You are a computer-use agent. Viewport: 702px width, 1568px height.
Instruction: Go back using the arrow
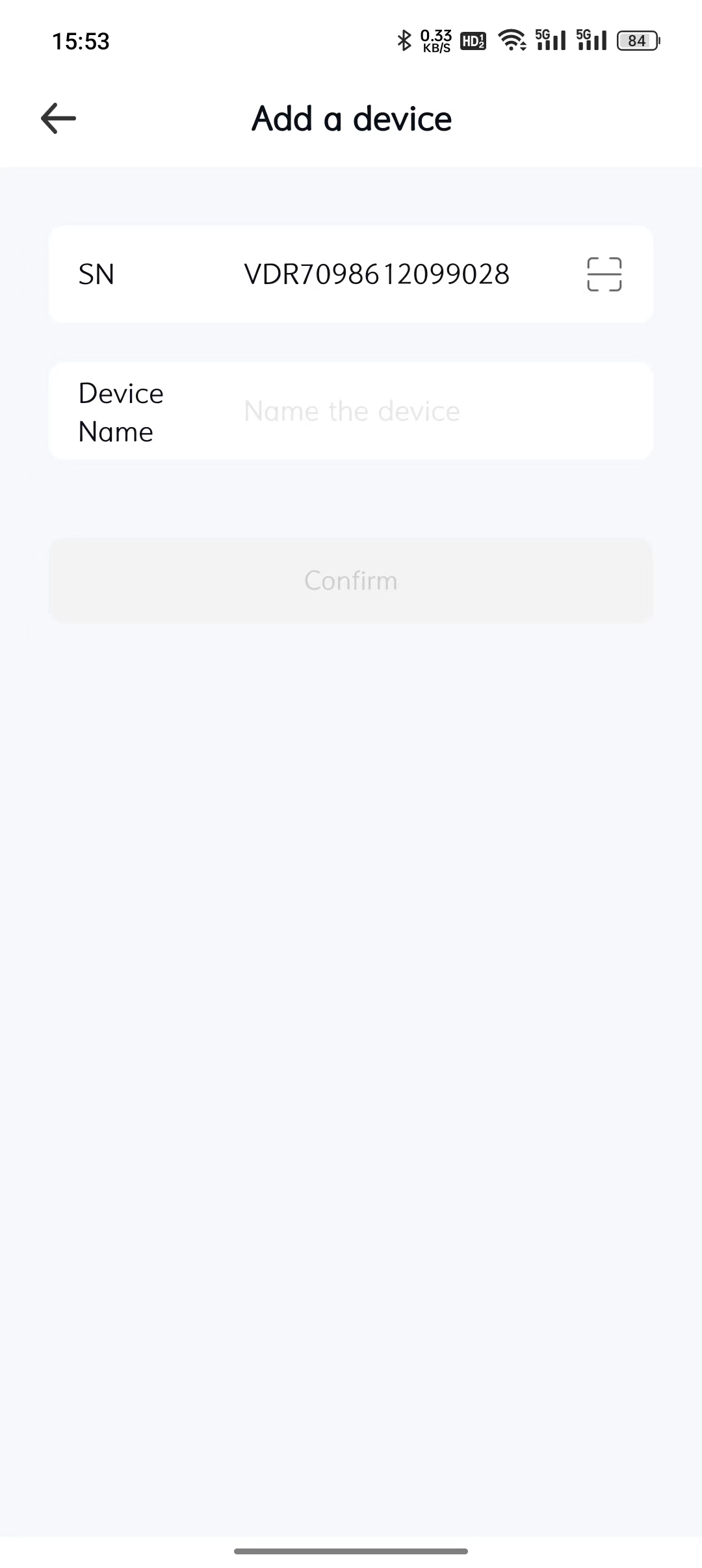(58, 118)
